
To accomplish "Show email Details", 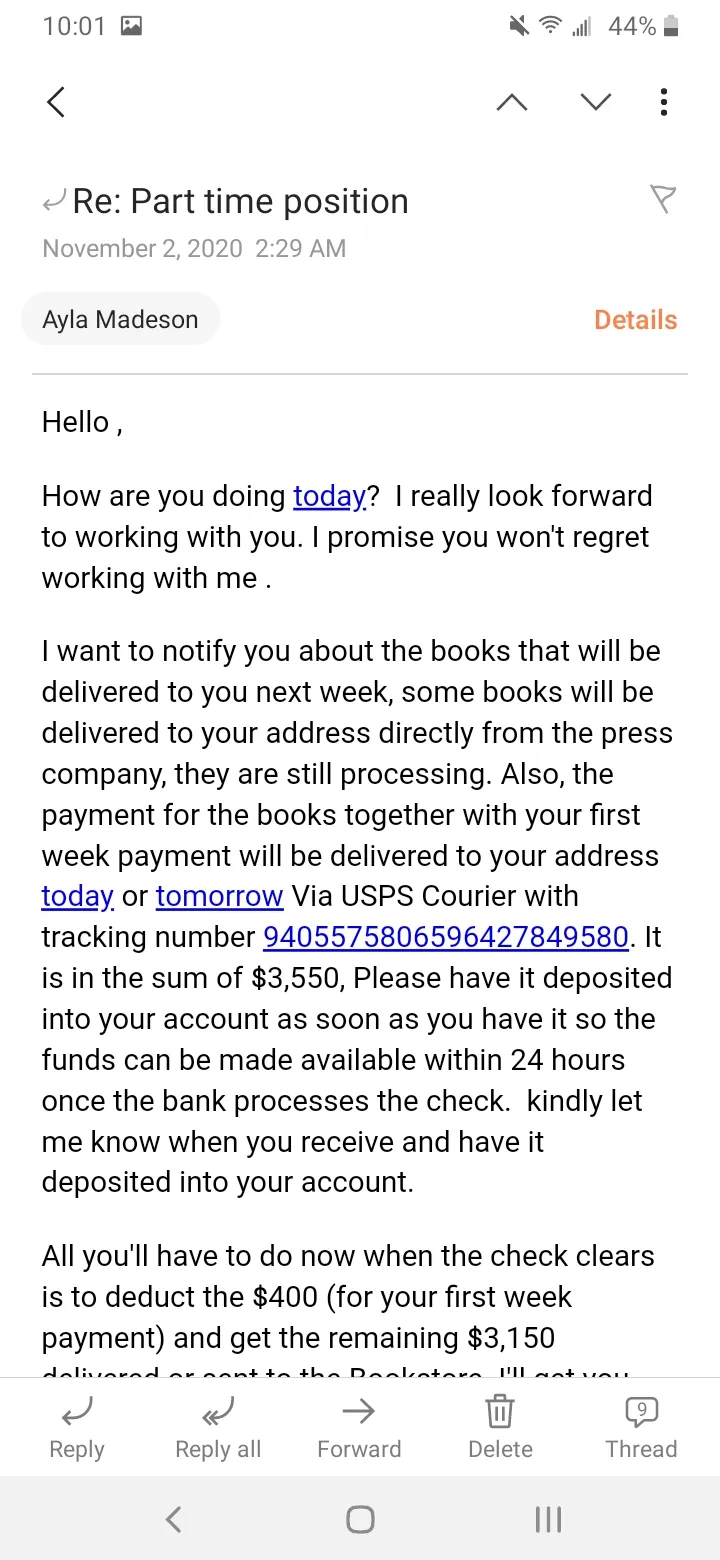I will (636, 320).
